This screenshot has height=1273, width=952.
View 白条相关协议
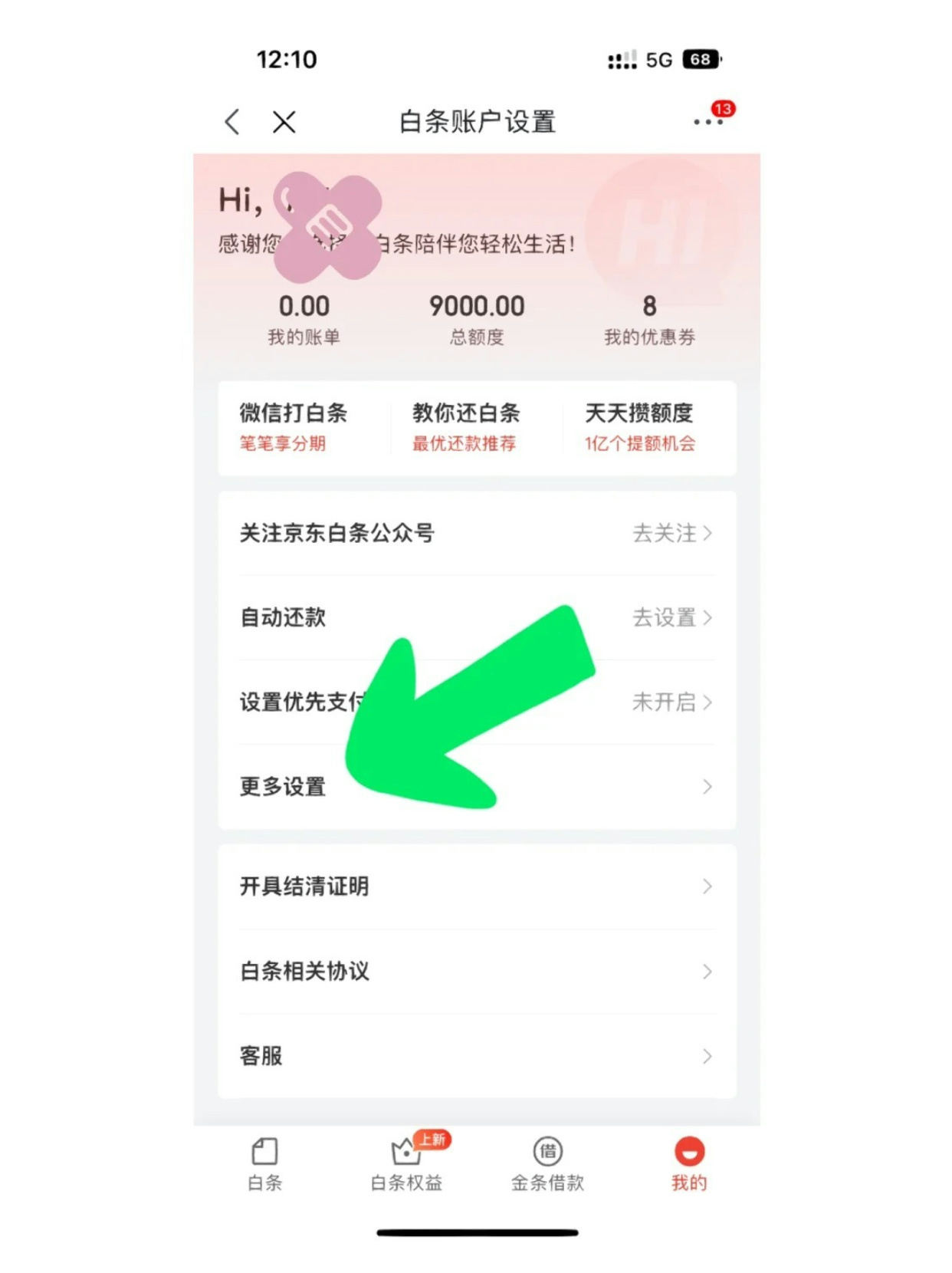pos(476,972)
